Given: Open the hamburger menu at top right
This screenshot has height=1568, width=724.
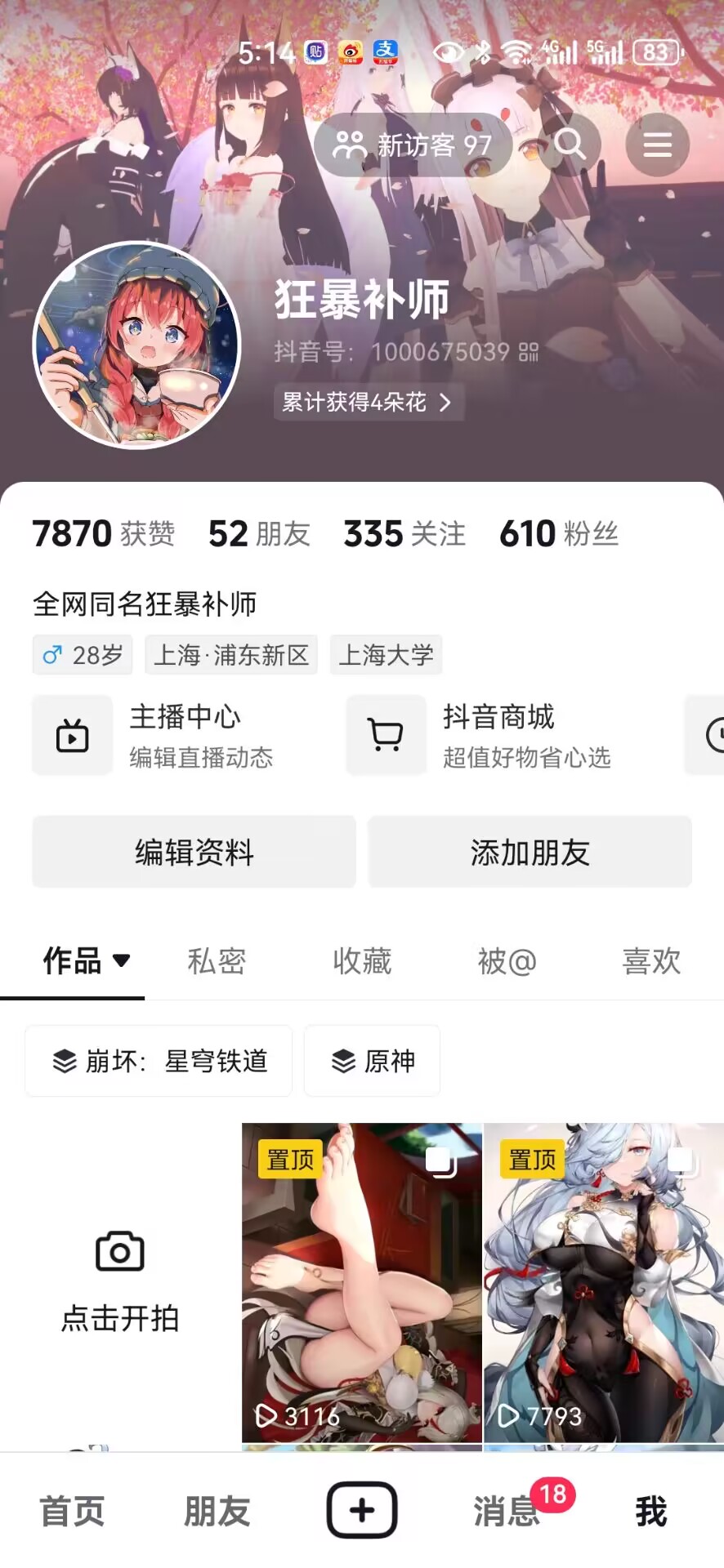Looking at the screenshot, I should pos(657,145).
